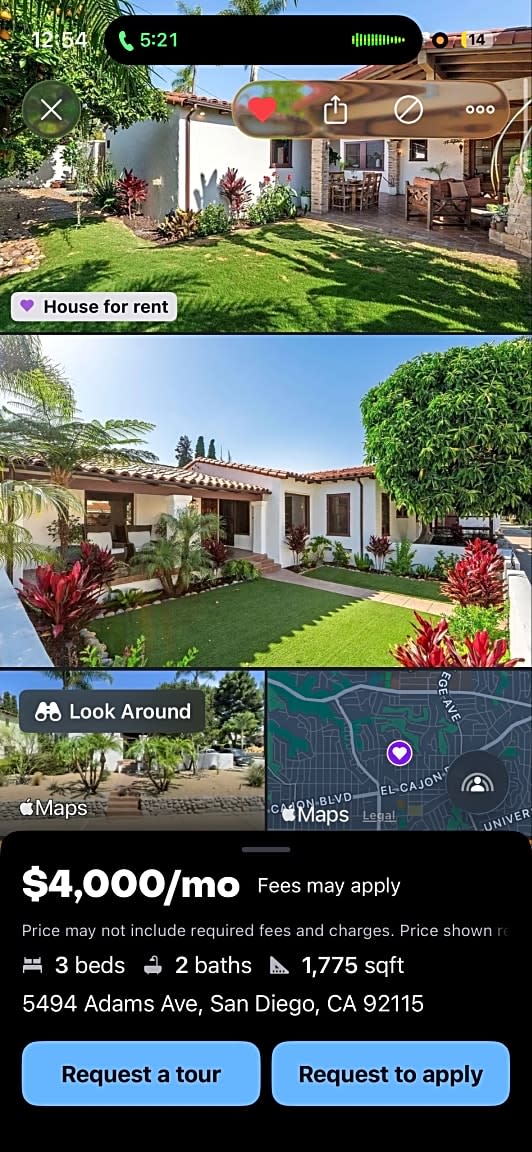Open the three-dot more options menu

[480, 109]
